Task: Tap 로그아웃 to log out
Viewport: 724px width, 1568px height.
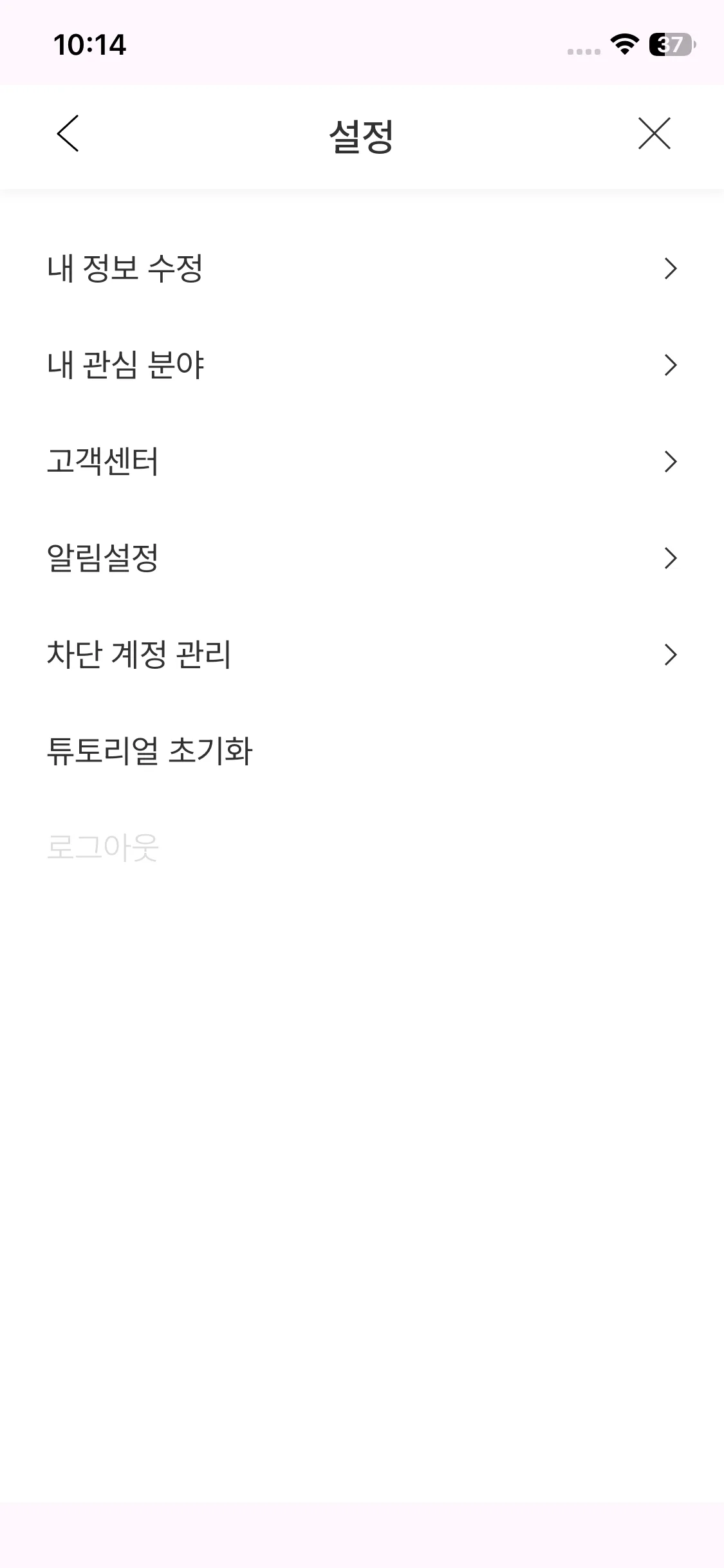Action: pos(103,847)
